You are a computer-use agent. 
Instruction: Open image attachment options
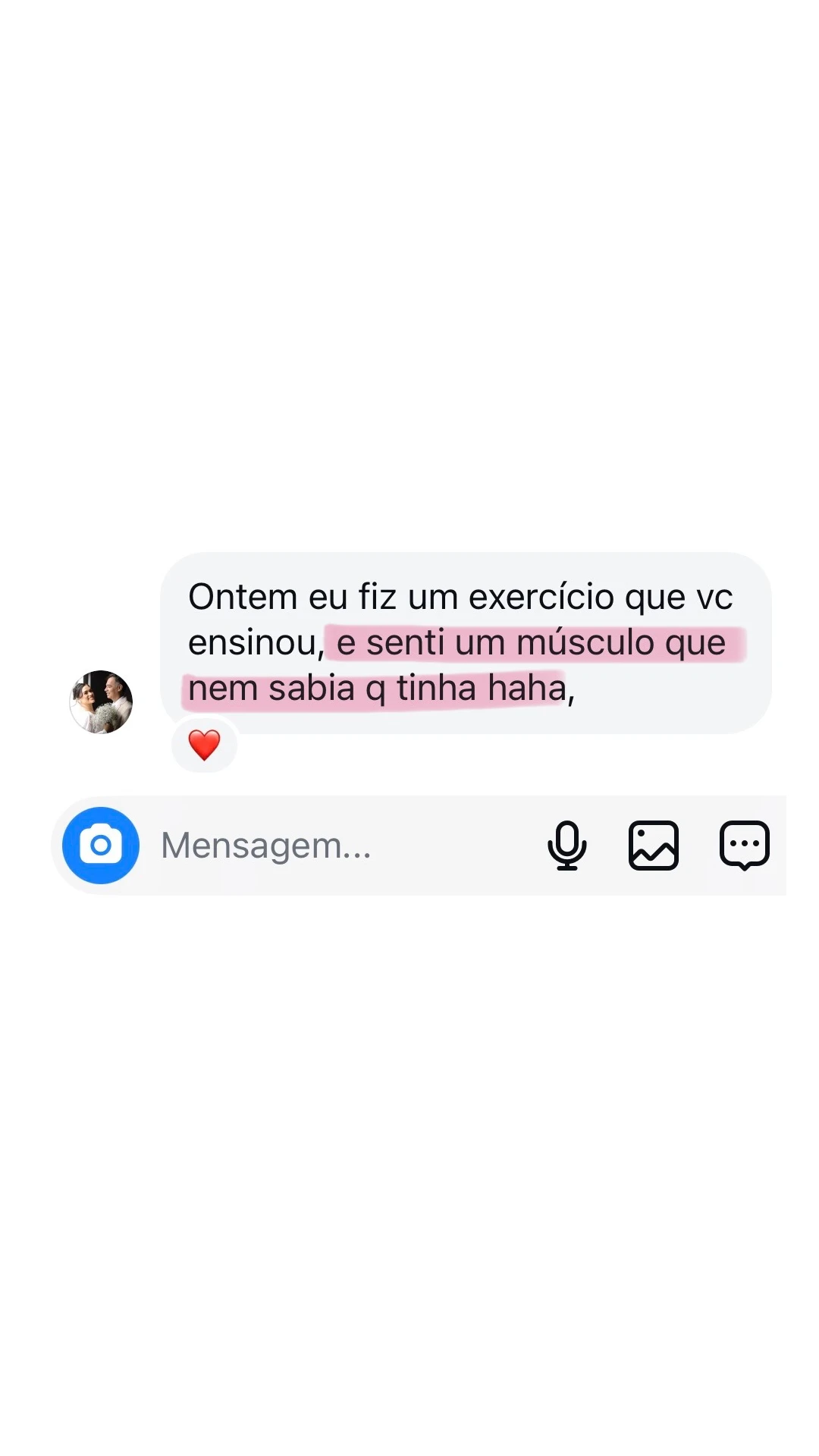(654, 845)
